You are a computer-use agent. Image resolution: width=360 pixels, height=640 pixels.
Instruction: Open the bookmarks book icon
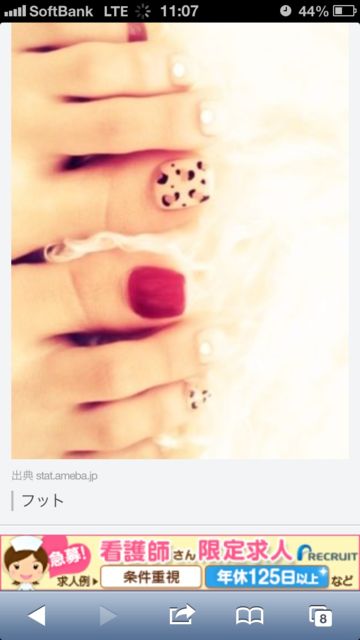[x=249, y=616]
